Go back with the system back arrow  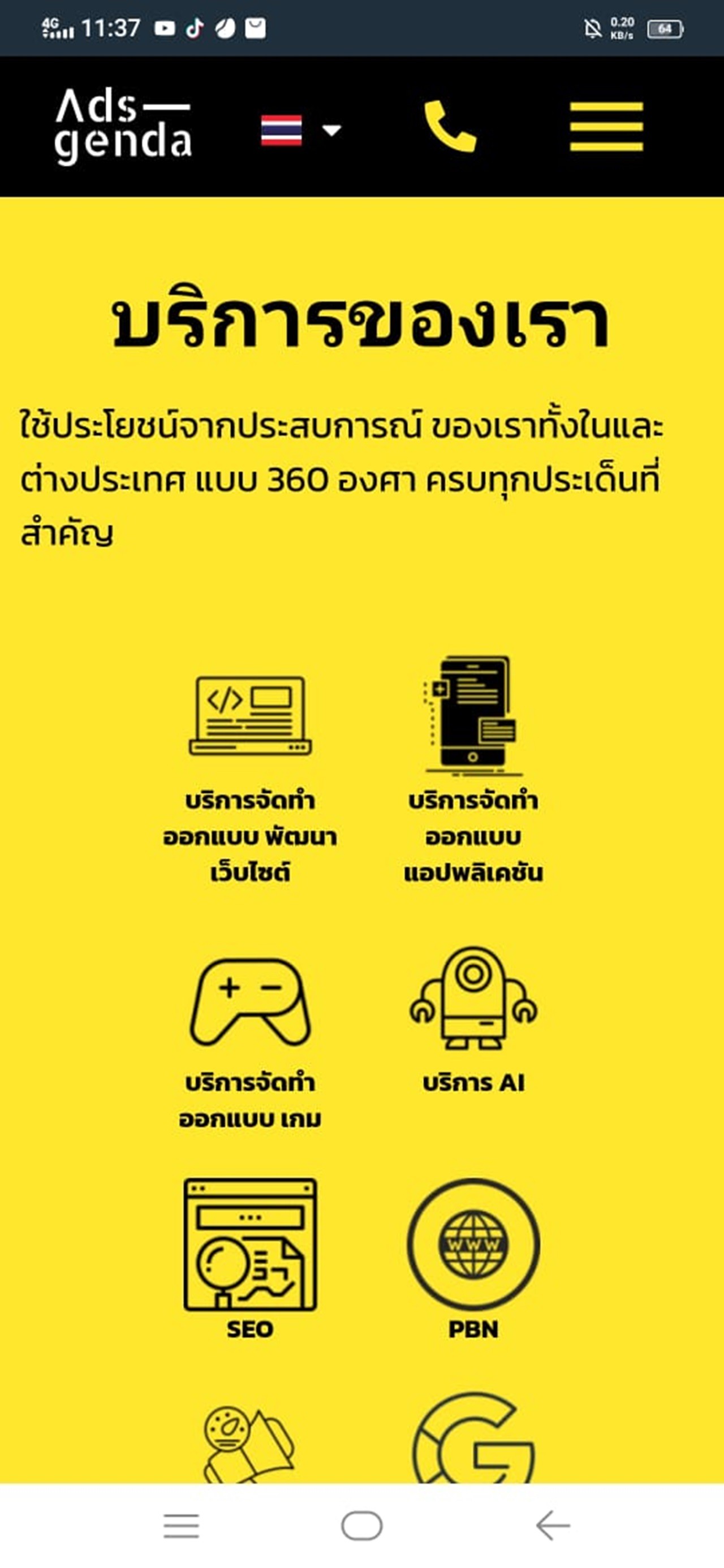[x=552, y=1526]
